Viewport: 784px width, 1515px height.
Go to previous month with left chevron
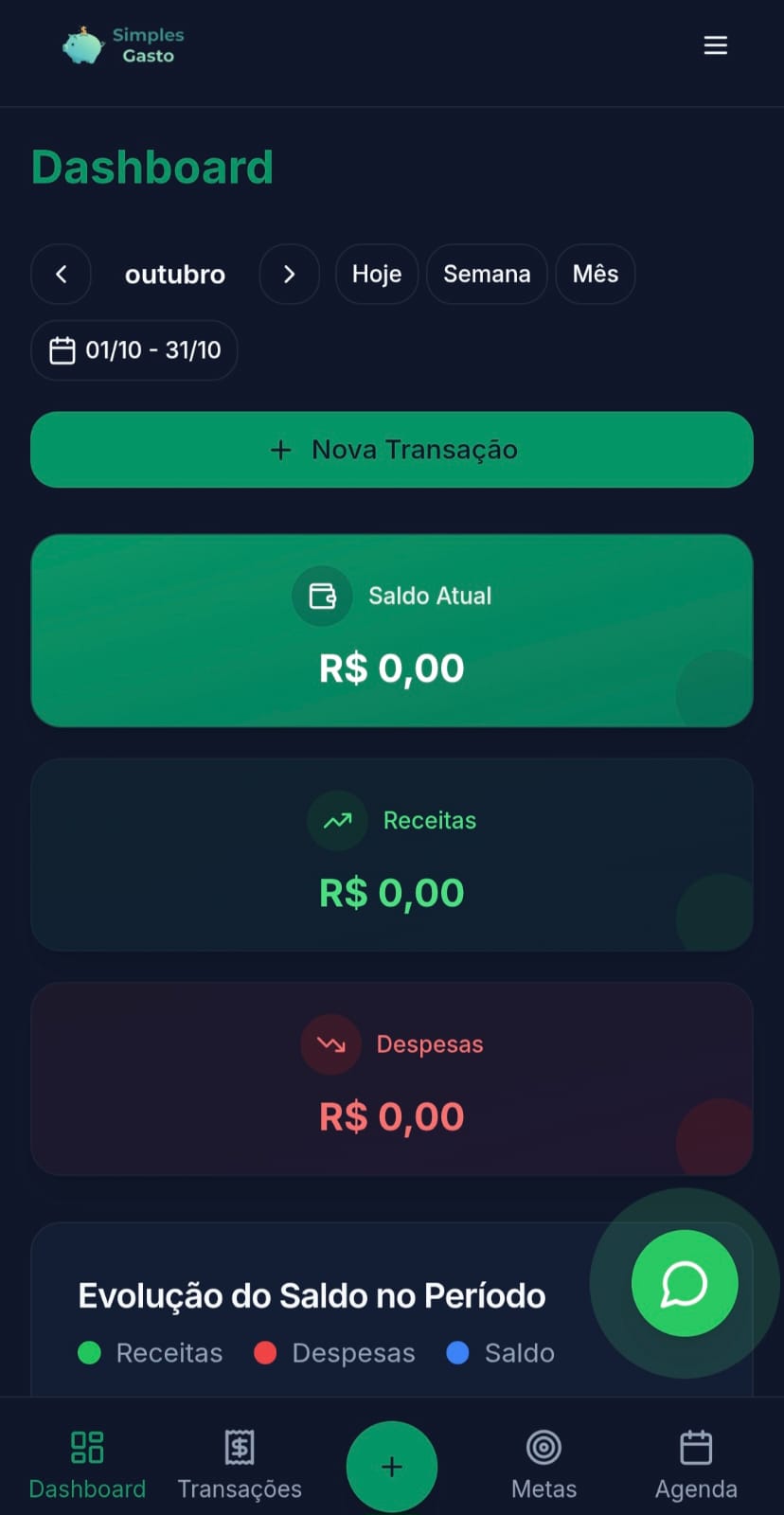click(x=61, y=274)
